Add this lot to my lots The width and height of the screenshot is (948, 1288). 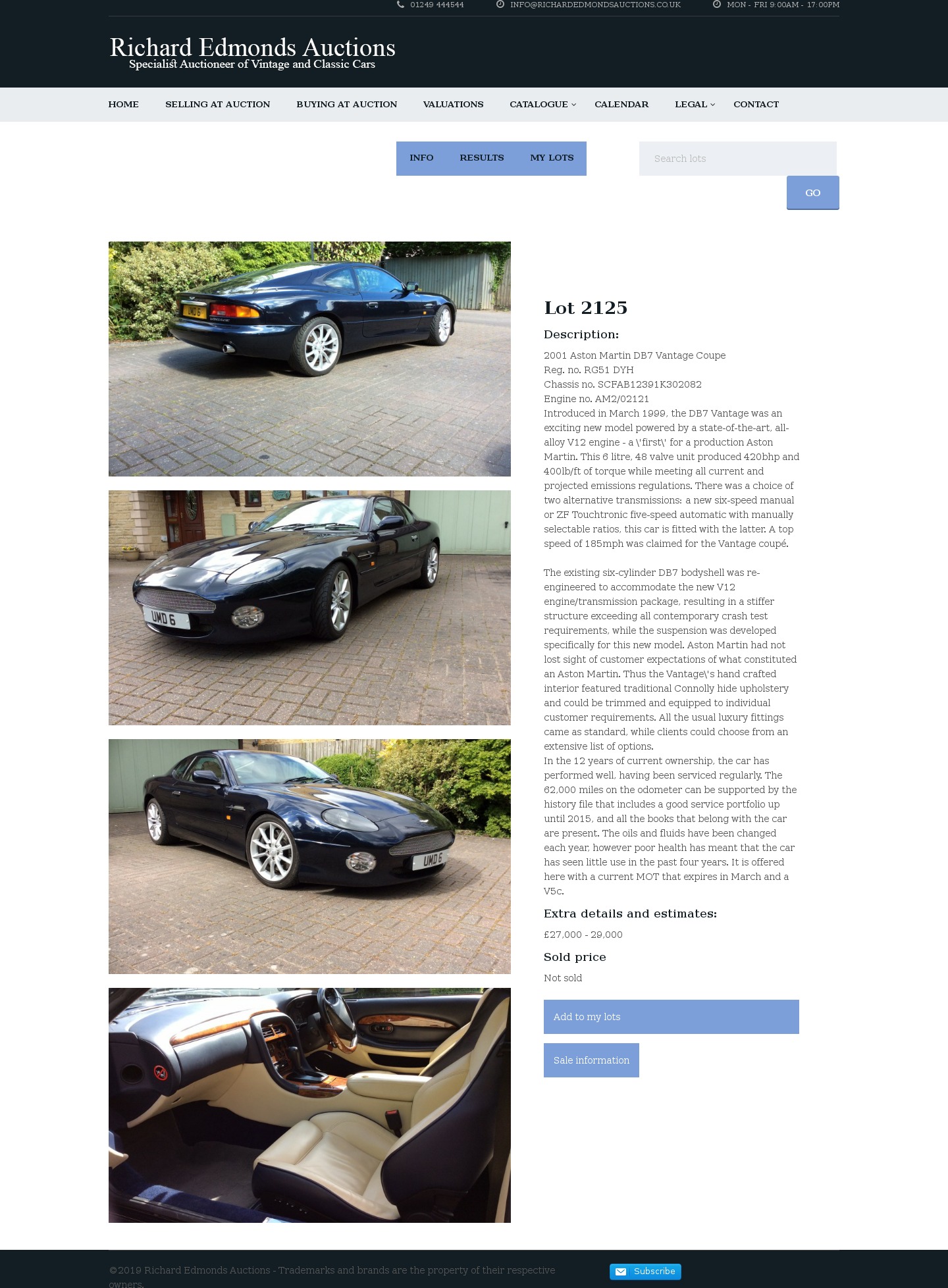(671, 1017)
